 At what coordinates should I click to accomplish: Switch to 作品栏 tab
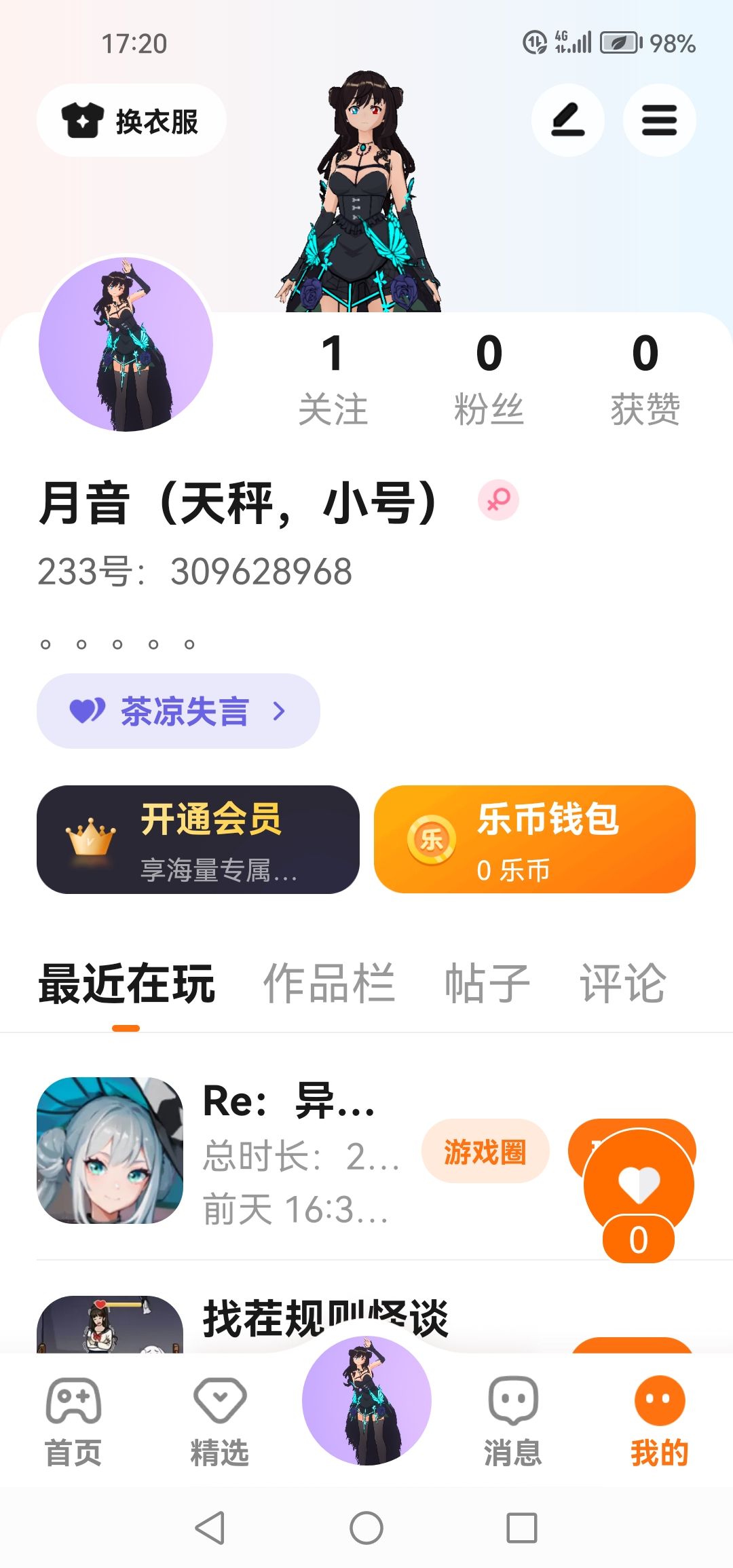[328, 983]
